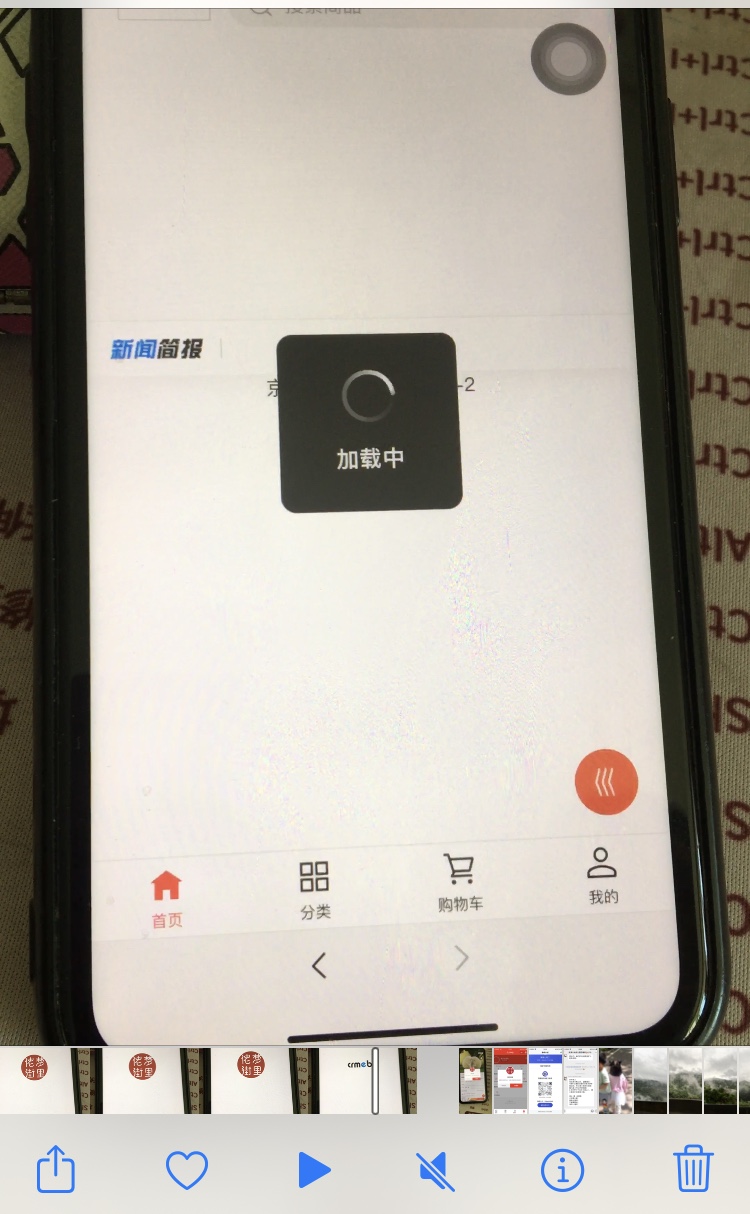
Task: Share this video
Action: [56, 1168]
